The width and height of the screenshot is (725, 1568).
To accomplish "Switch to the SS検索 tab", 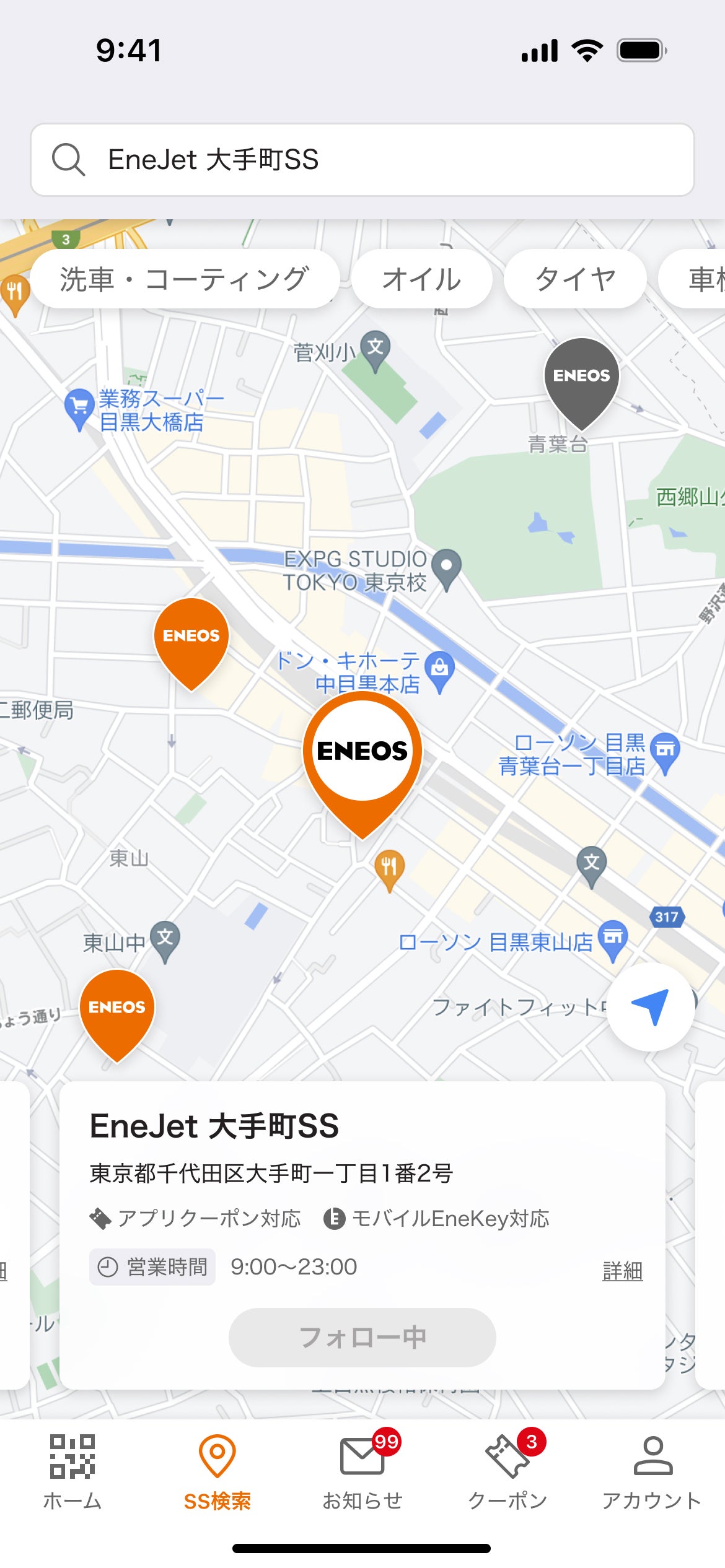I will pos(217,1473).
